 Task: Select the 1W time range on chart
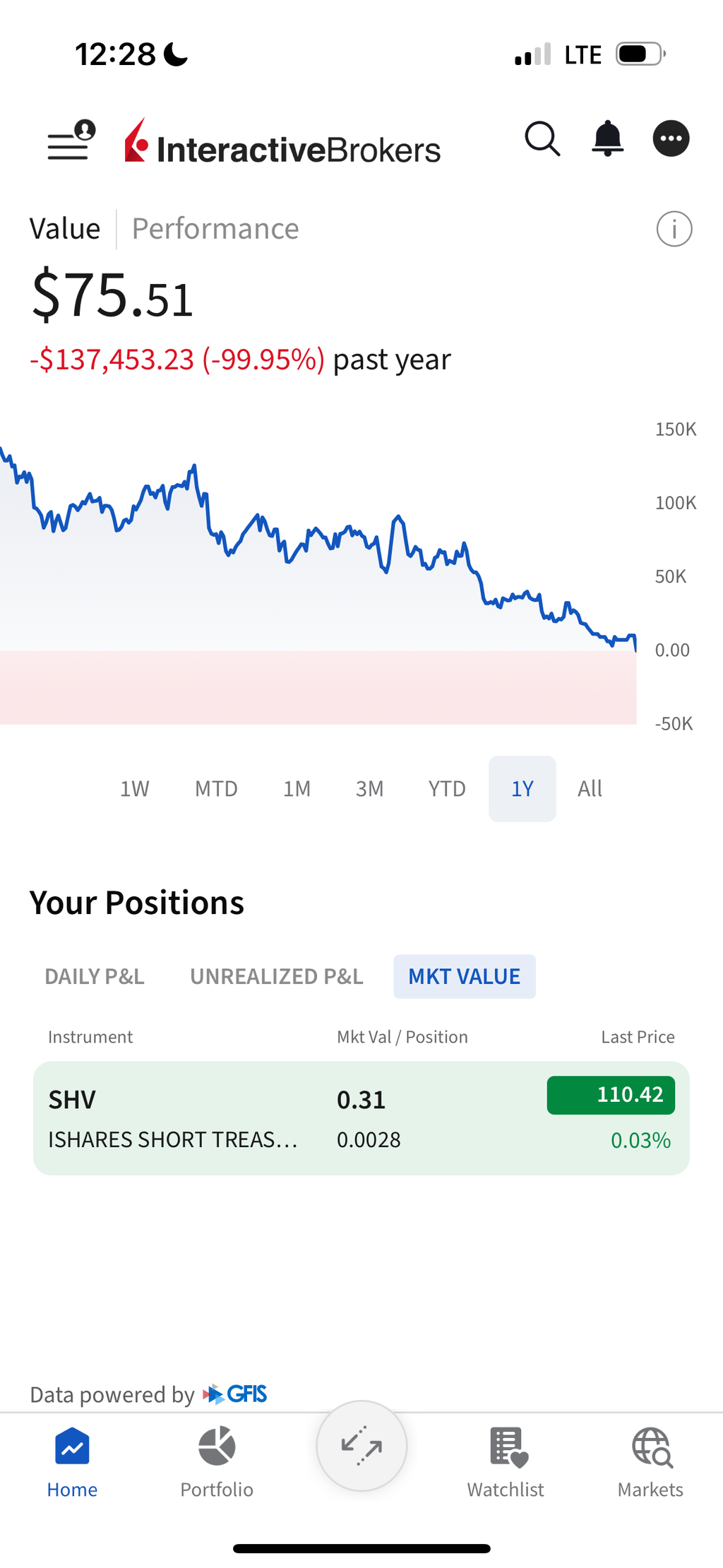click(x=134, y=788)
